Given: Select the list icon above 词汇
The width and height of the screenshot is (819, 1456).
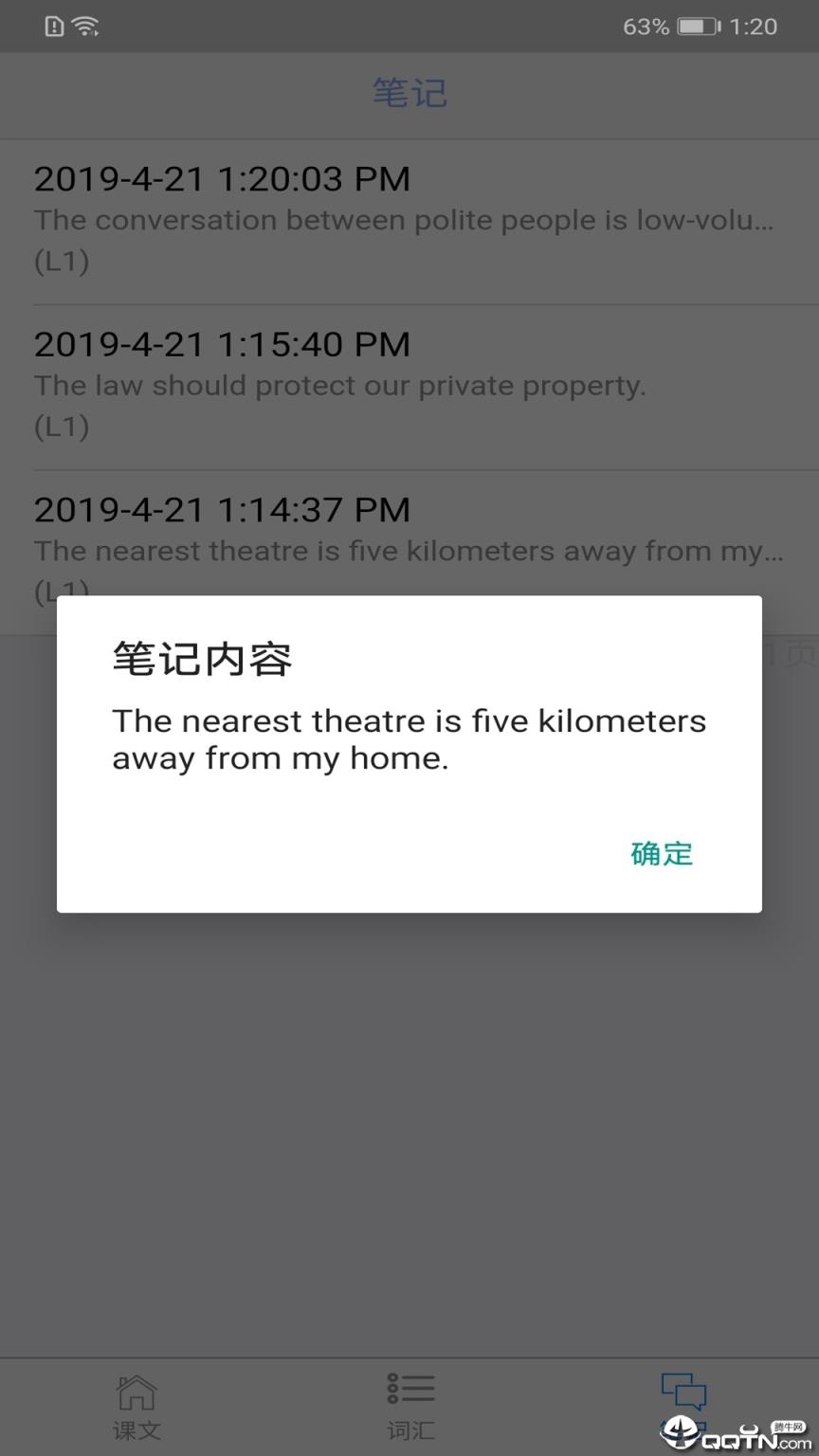Looking at the screenshot, I should coord(409,1387).
